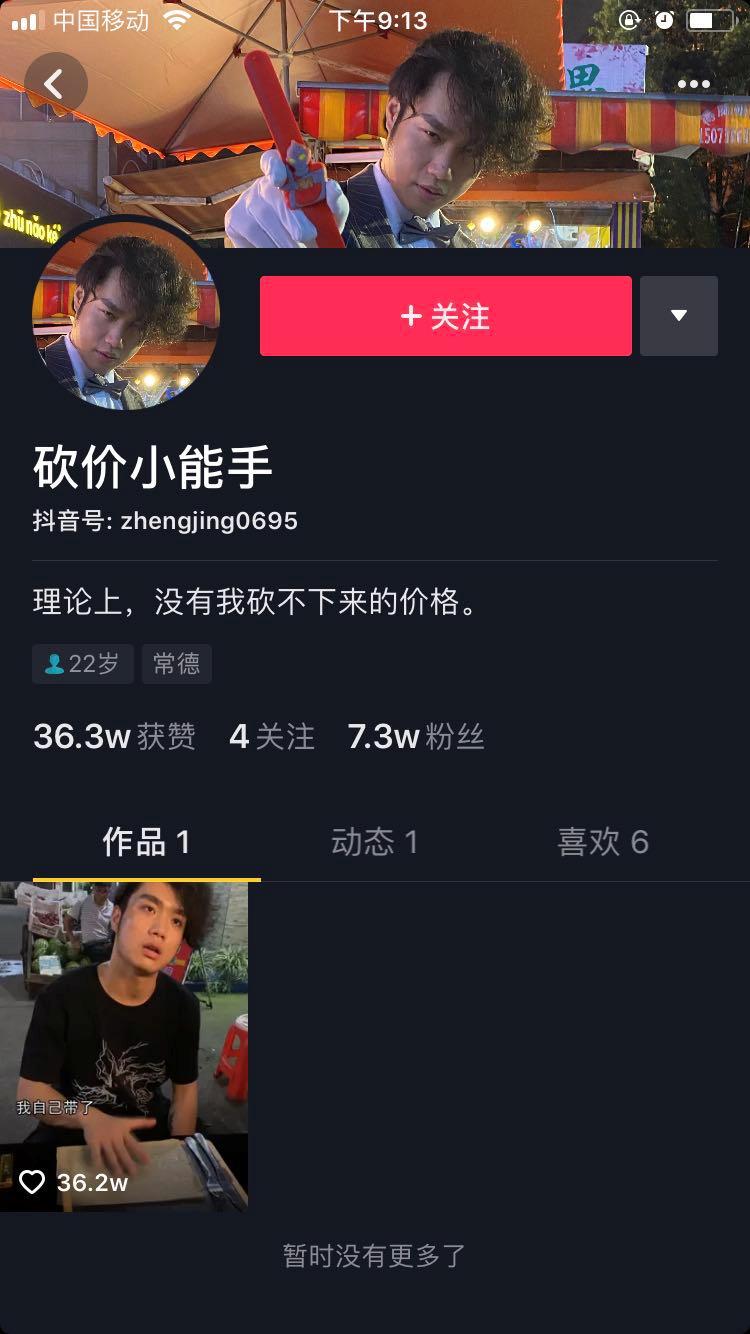This screenshot has height=1334, width=750.
Task: Tap the heart icon on the video
Action: pos(33,1181)
